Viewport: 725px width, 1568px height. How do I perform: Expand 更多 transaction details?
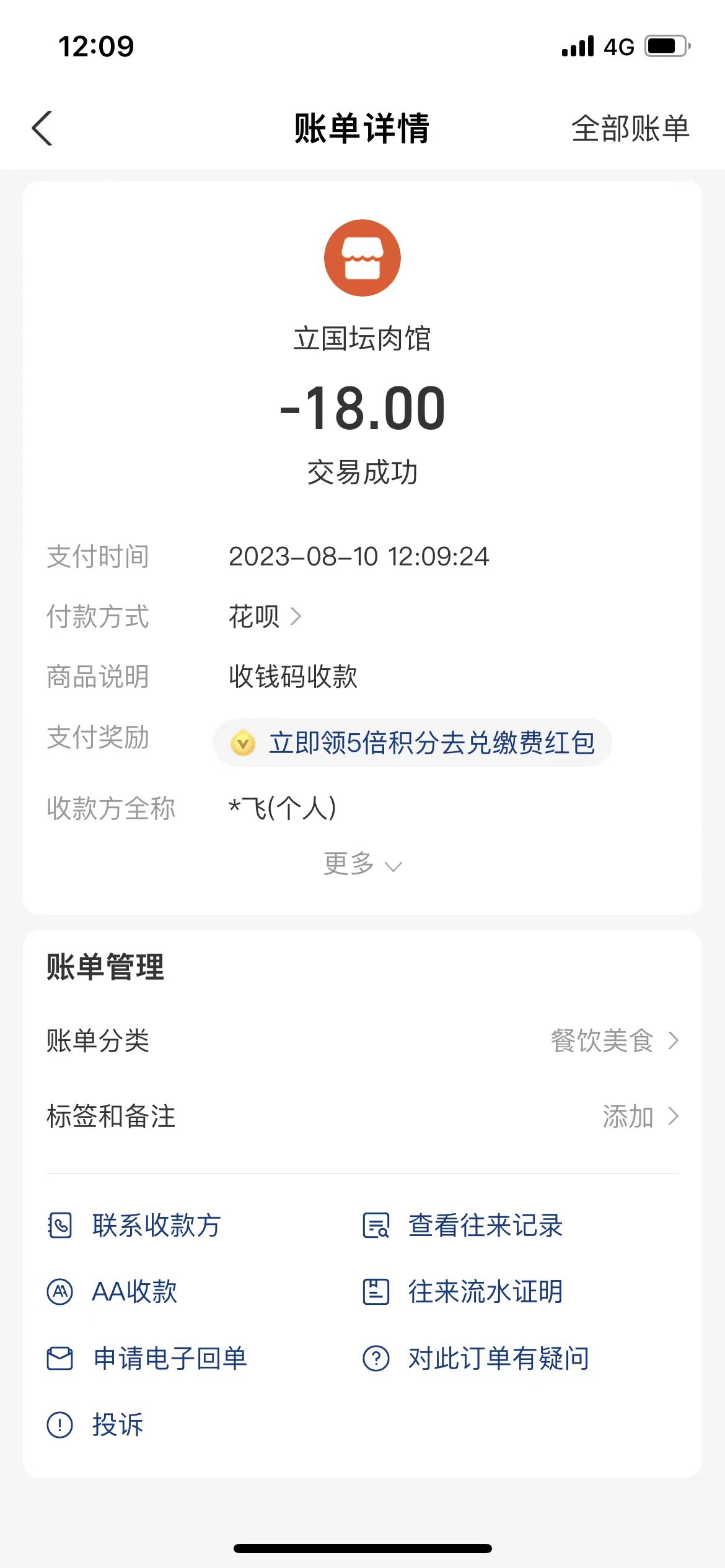point(362,864)
